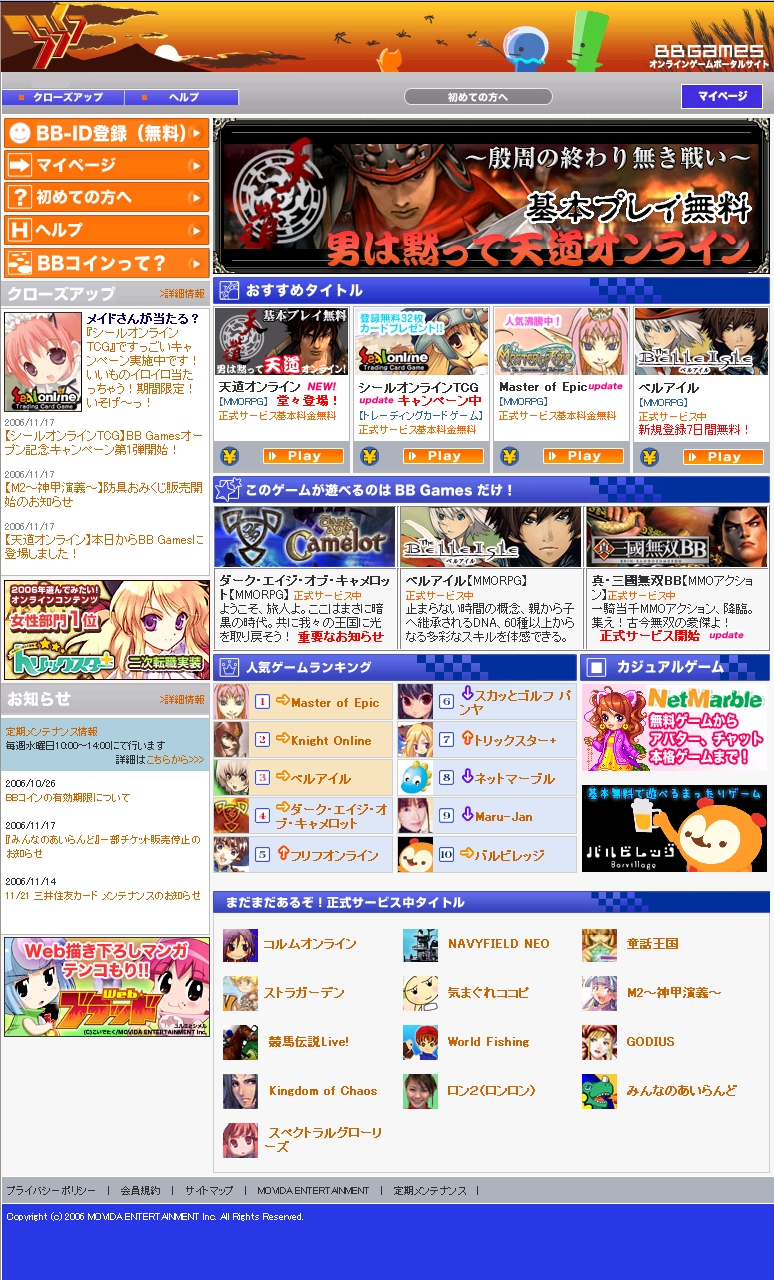Tap Play under Master of Epic
The image size is (774, 1280).
583,456
